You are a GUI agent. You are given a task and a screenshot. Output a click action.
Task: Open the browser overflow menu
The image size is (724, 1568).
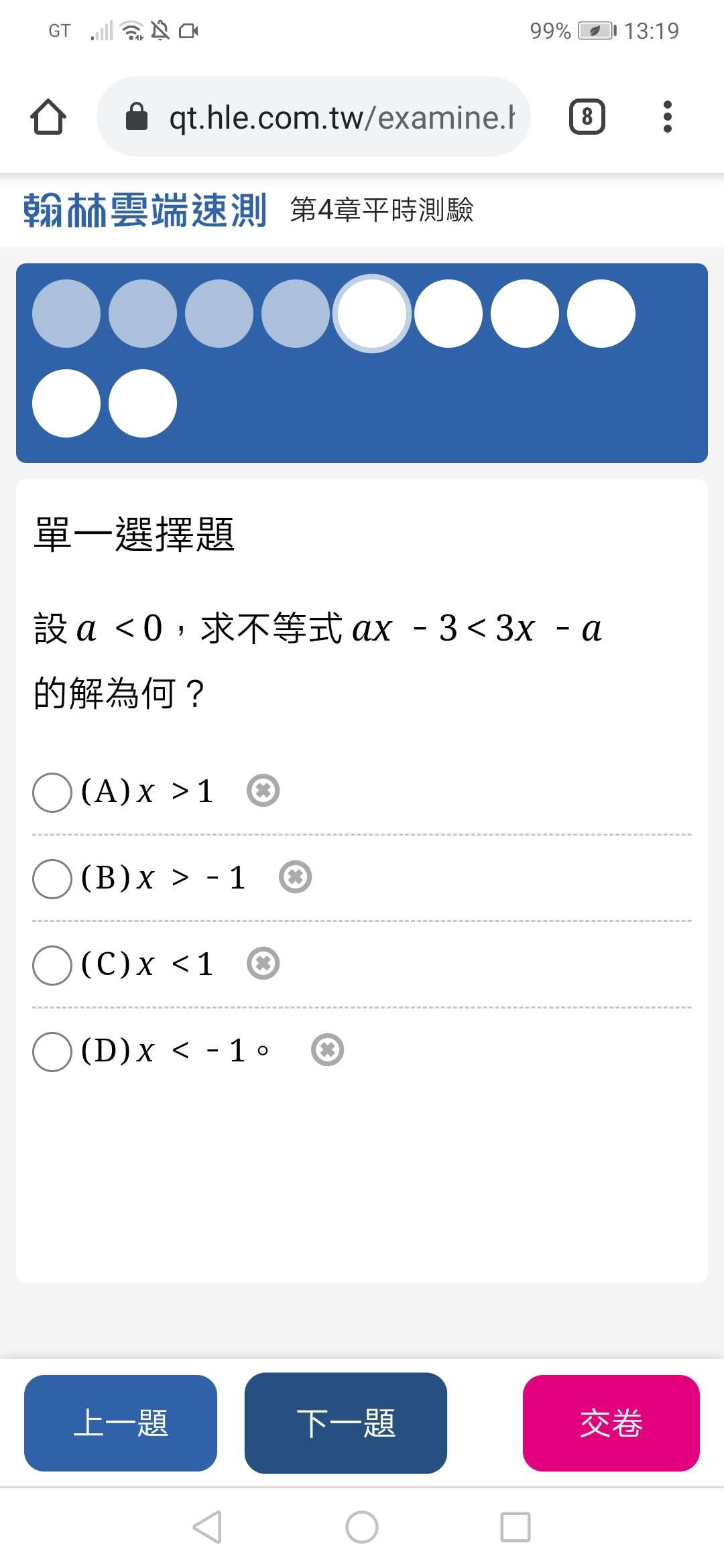[667, 117]
